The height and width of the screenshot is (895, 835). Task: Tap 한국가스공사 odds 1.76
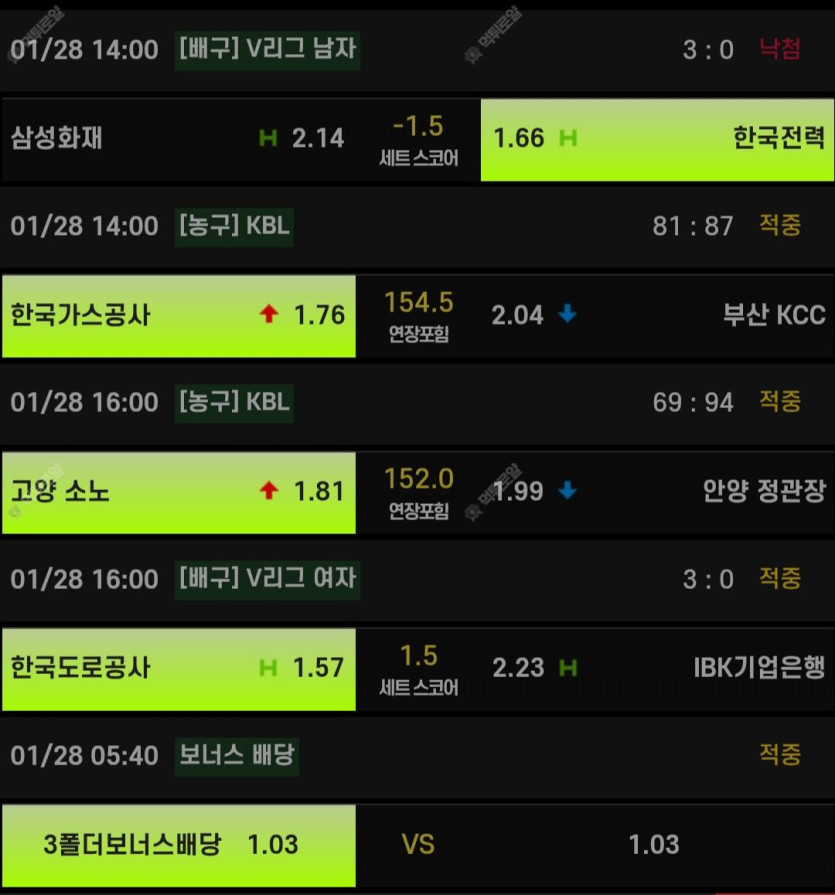coord(178,315)
